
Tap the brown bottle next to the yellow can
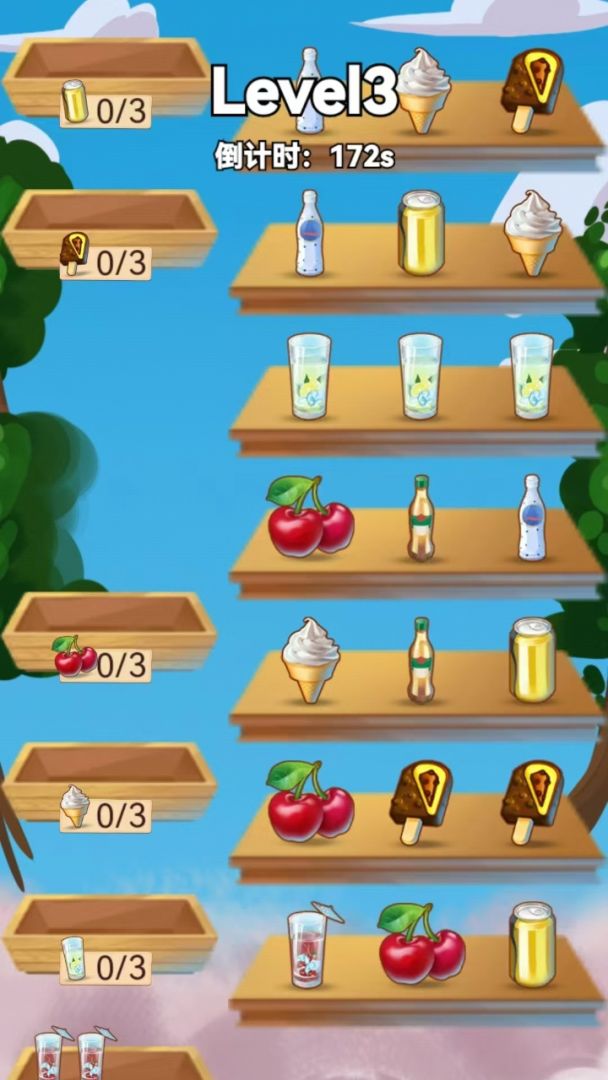pyautogui.click(x=421, y=659)
